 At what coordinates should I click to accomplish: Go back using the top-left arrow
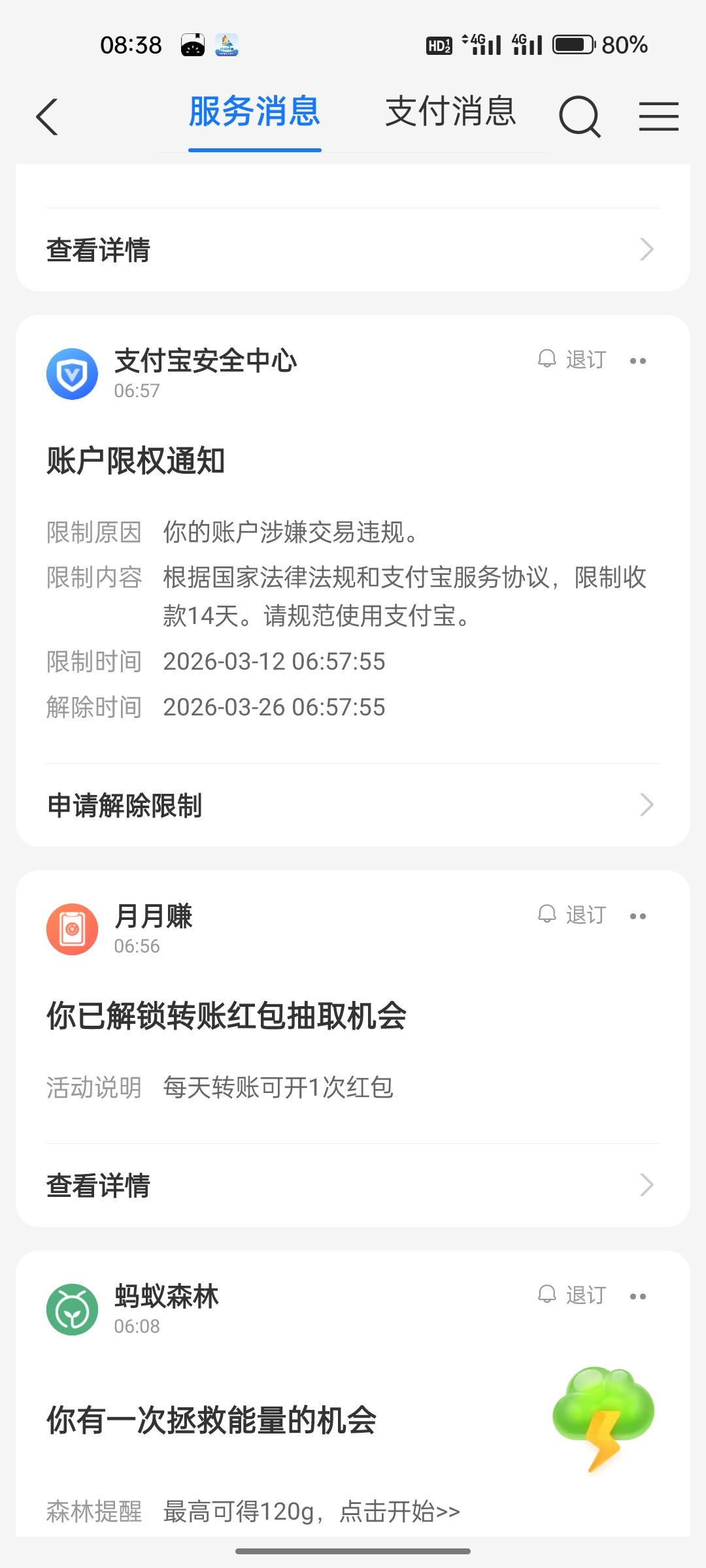pos(47,117)
